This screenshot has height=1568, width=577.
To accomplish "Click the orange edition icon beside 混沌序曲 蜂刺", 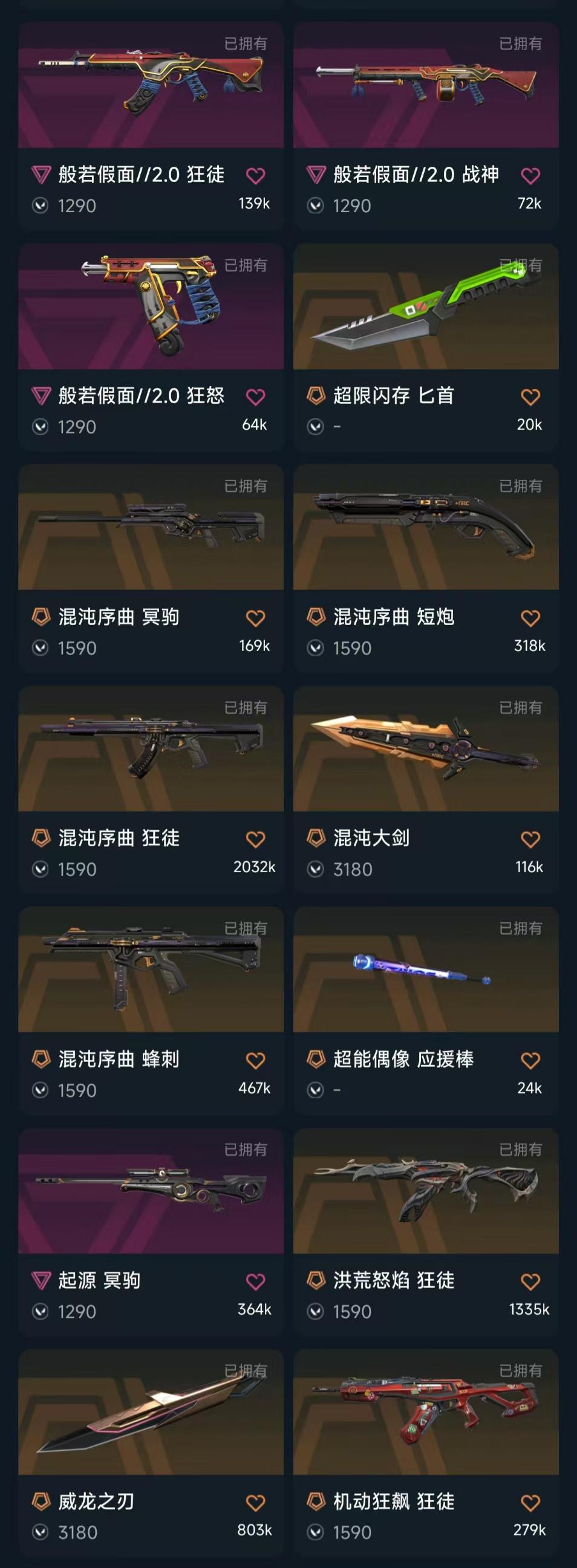I will (39, 1058).
